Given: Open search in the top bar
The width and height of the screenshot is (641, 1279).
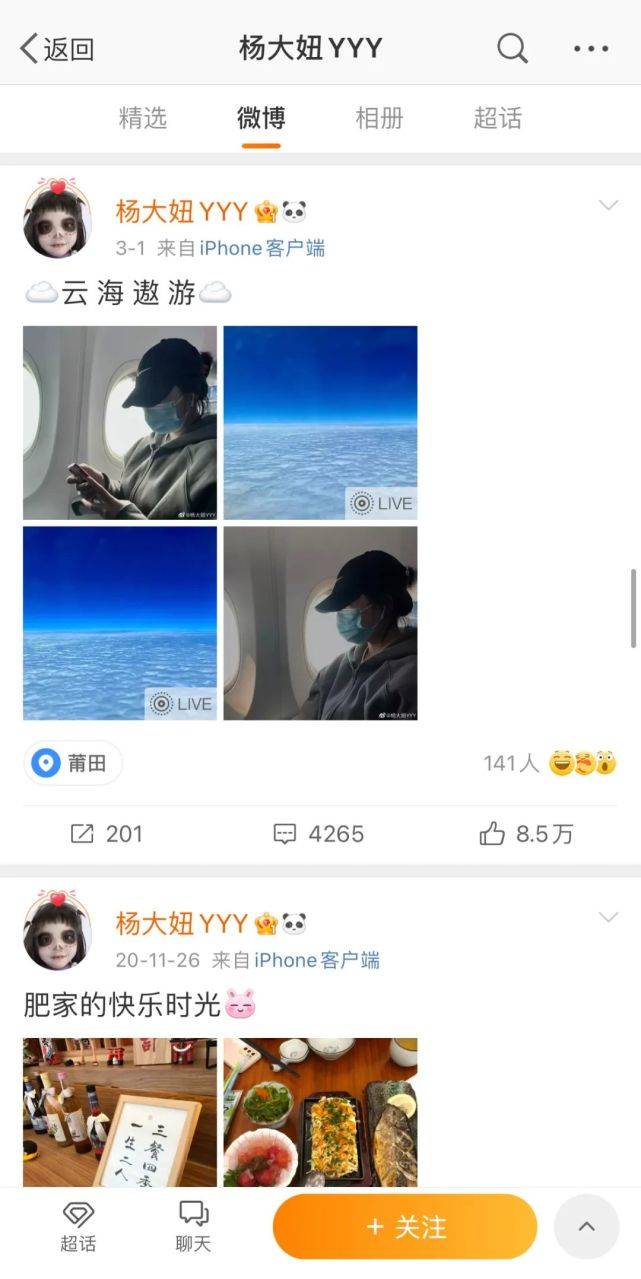Looking at the screenshot, I should [x=512, y=47].
